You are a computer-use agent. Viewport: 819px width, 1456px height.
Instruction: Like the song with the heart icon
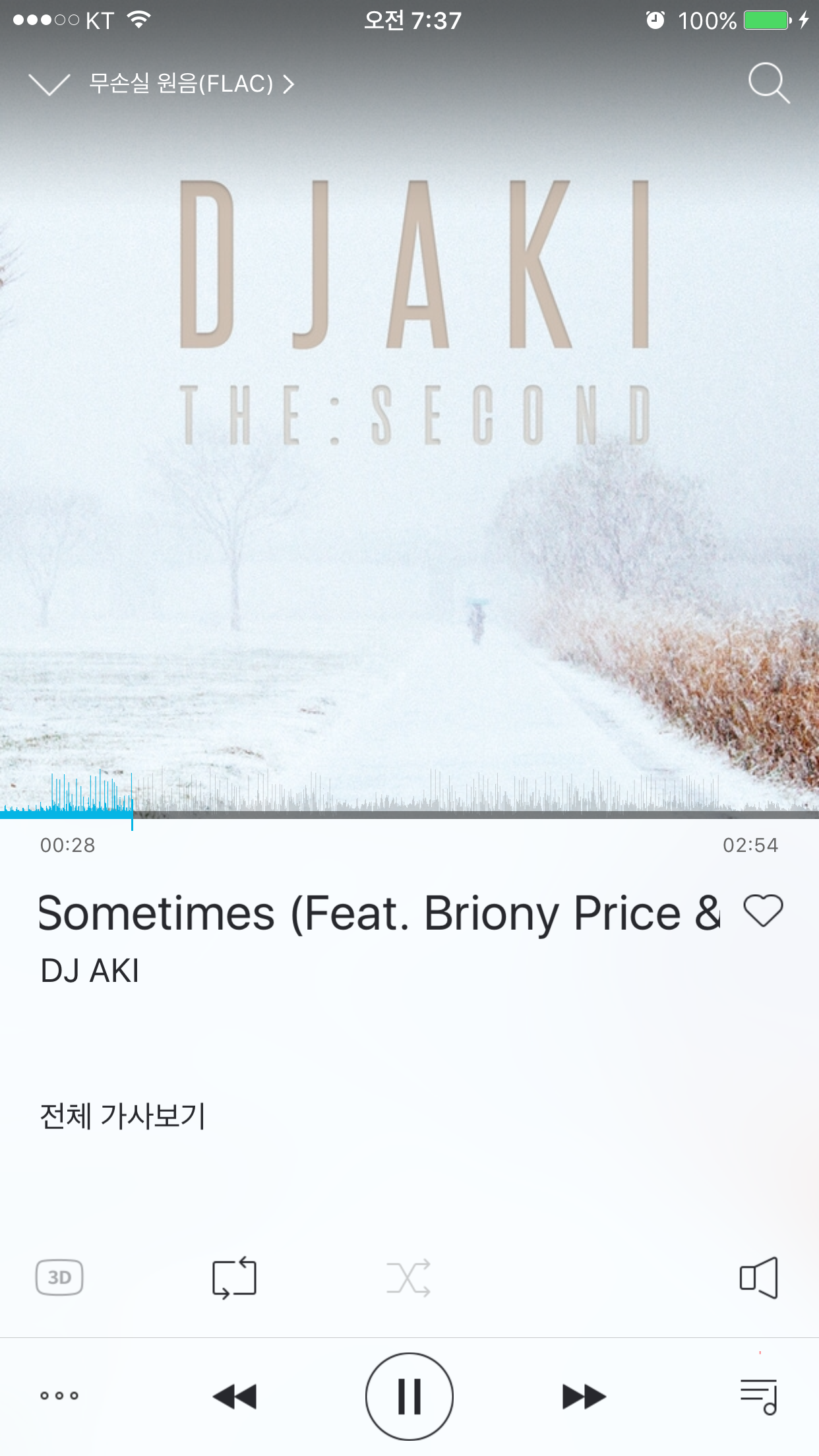763,911
